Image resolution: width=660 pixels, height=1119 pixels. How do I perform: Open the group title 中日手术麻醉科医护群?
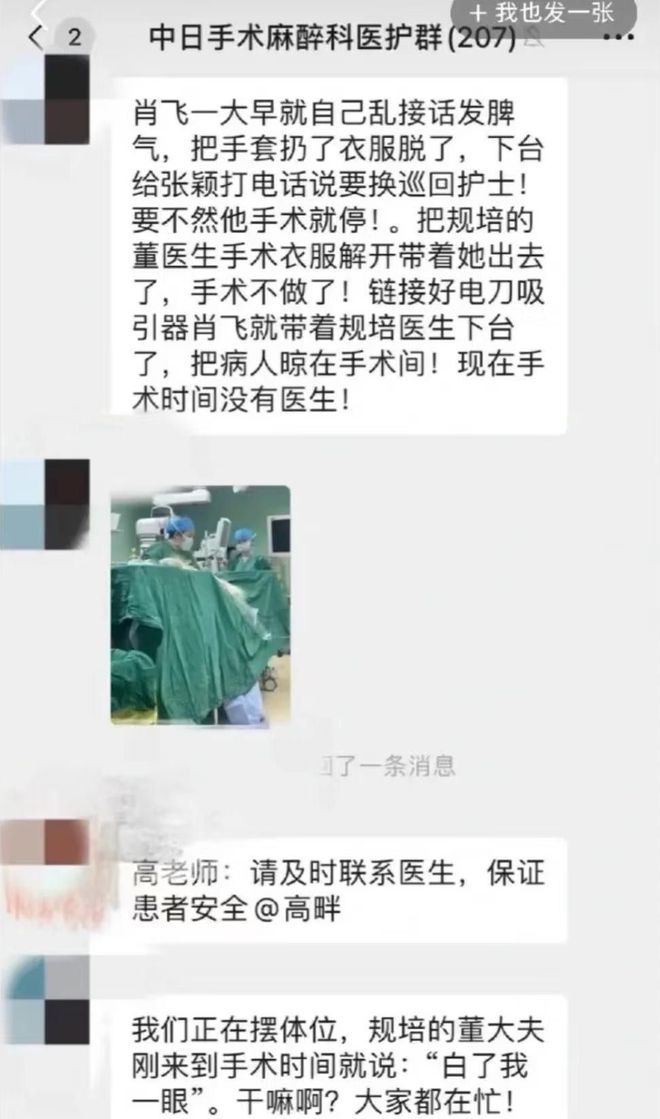[332, 39]
